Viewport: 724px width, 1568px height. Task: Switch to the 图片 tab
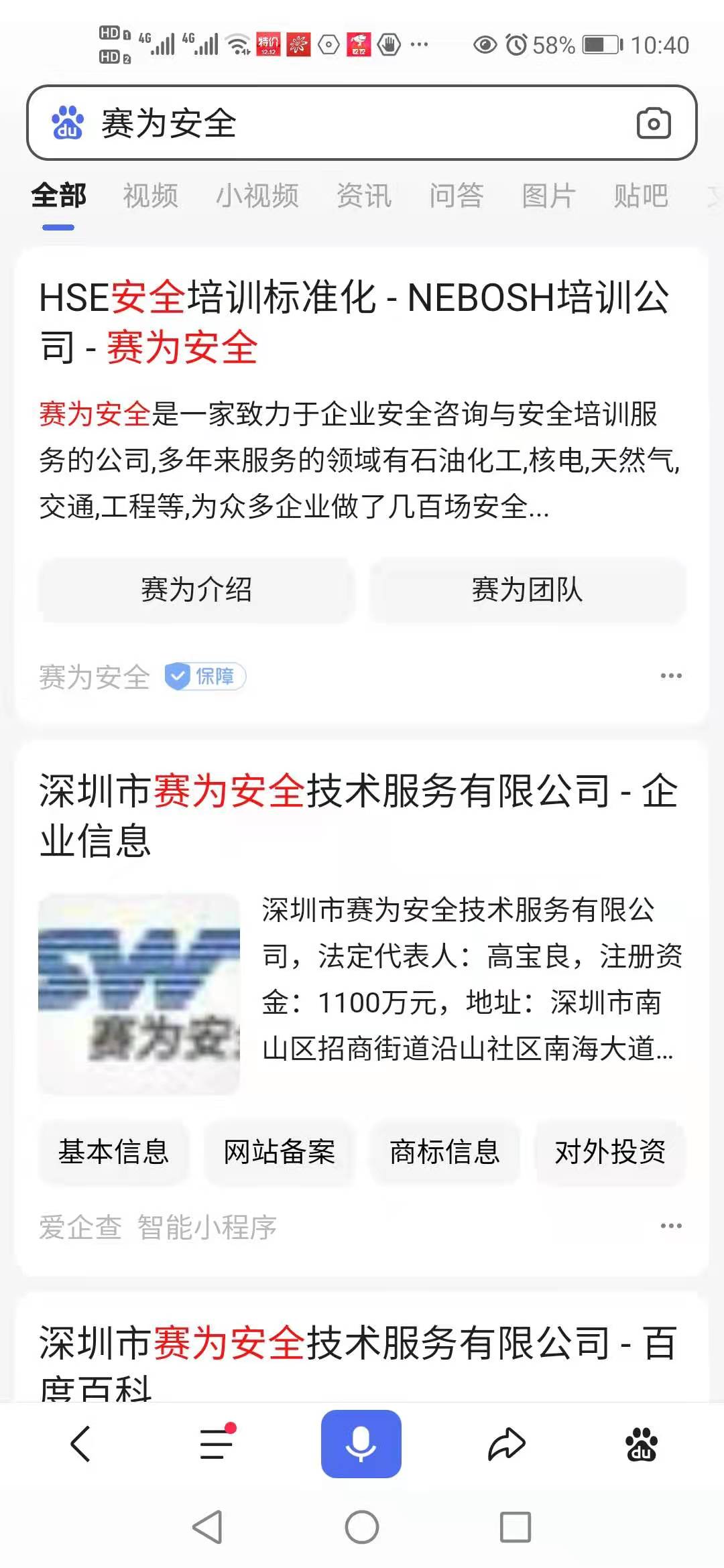pos(548,196)
